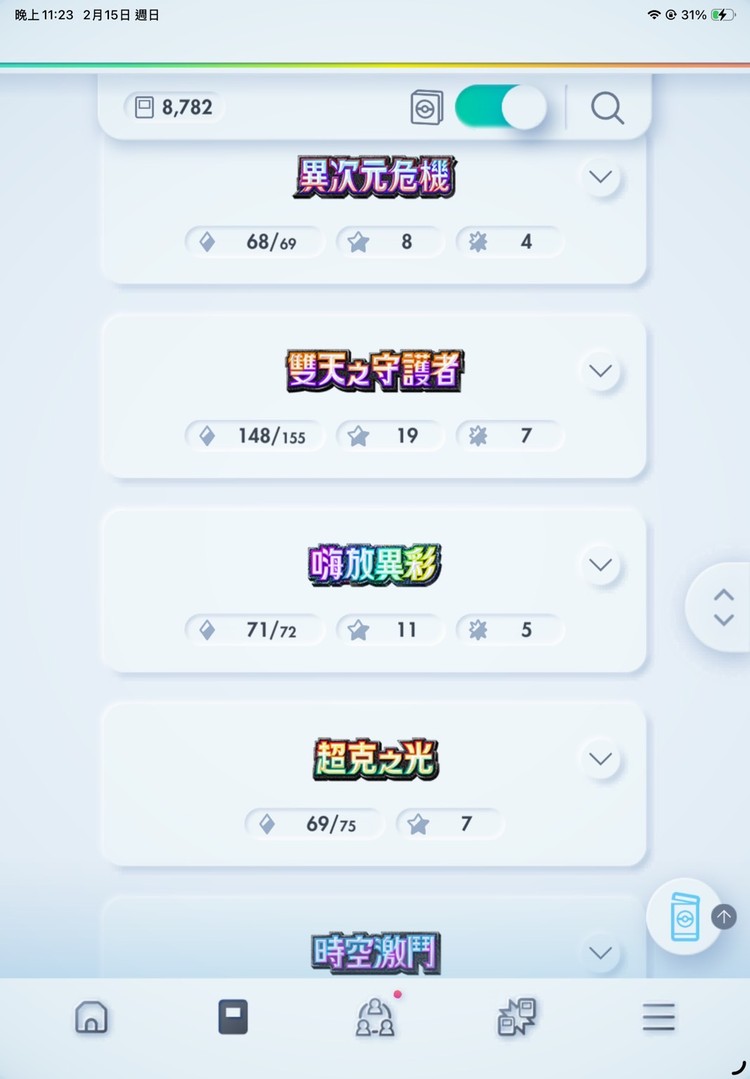Disable the green pack display switch
This screenshot has height=1079, width=750.
[500, 107]
